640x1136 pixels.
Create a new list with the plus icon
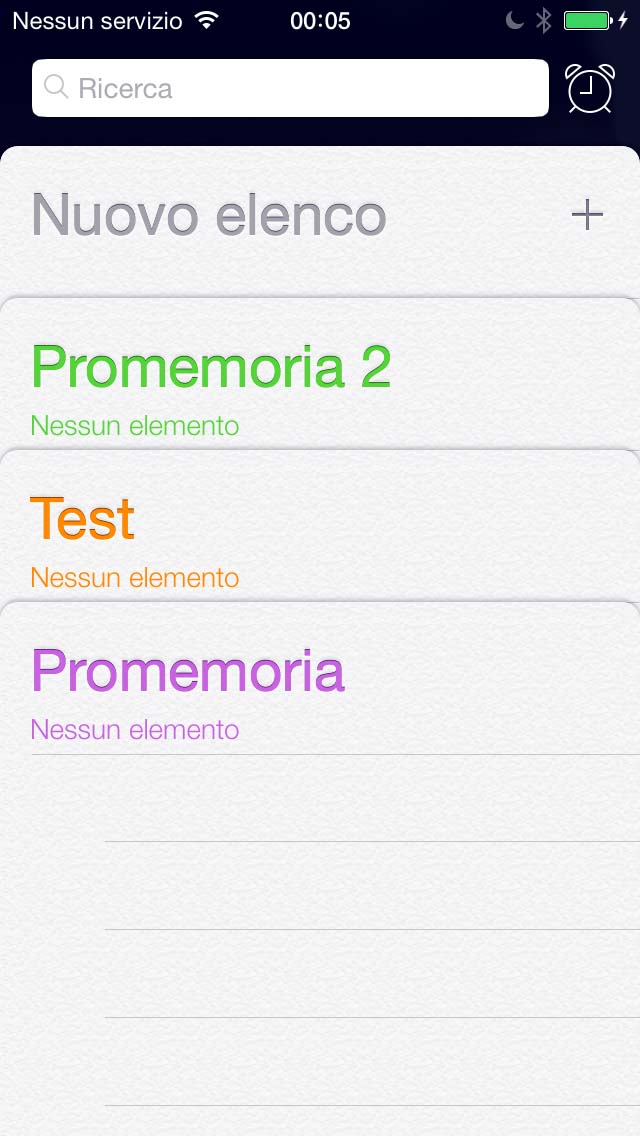(x=587, y=214)
